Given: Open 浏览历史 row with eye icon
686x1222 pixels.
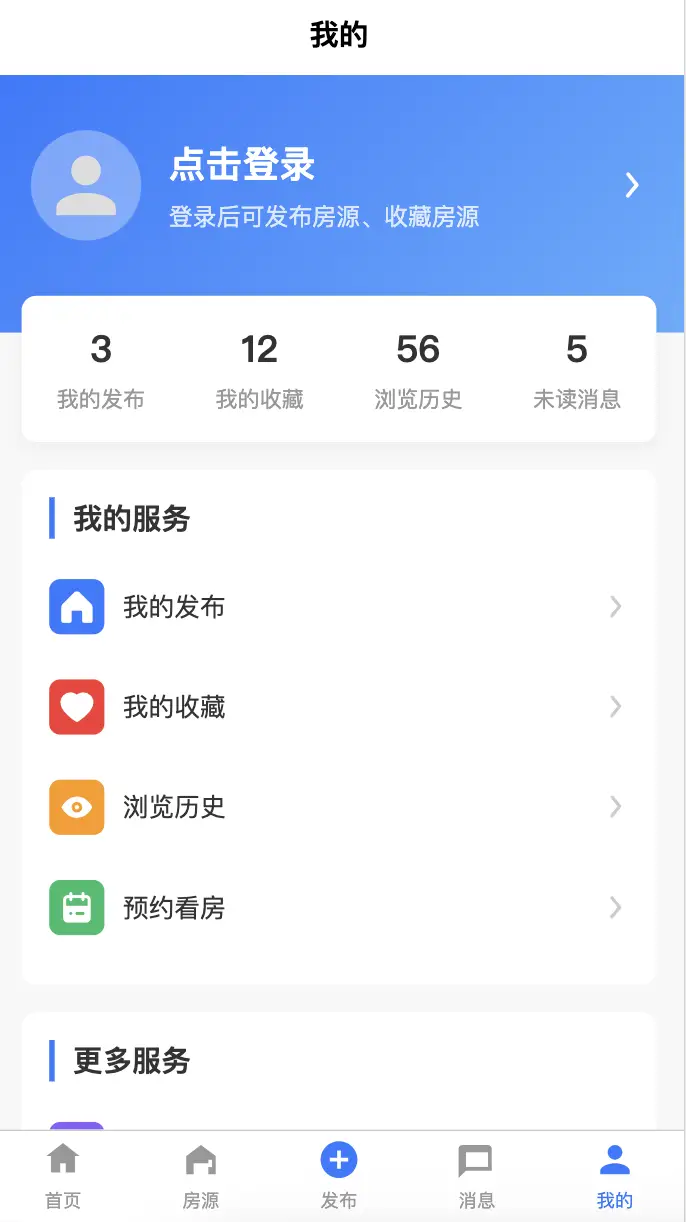Looking at the screenshot, I should coord(338,807).
